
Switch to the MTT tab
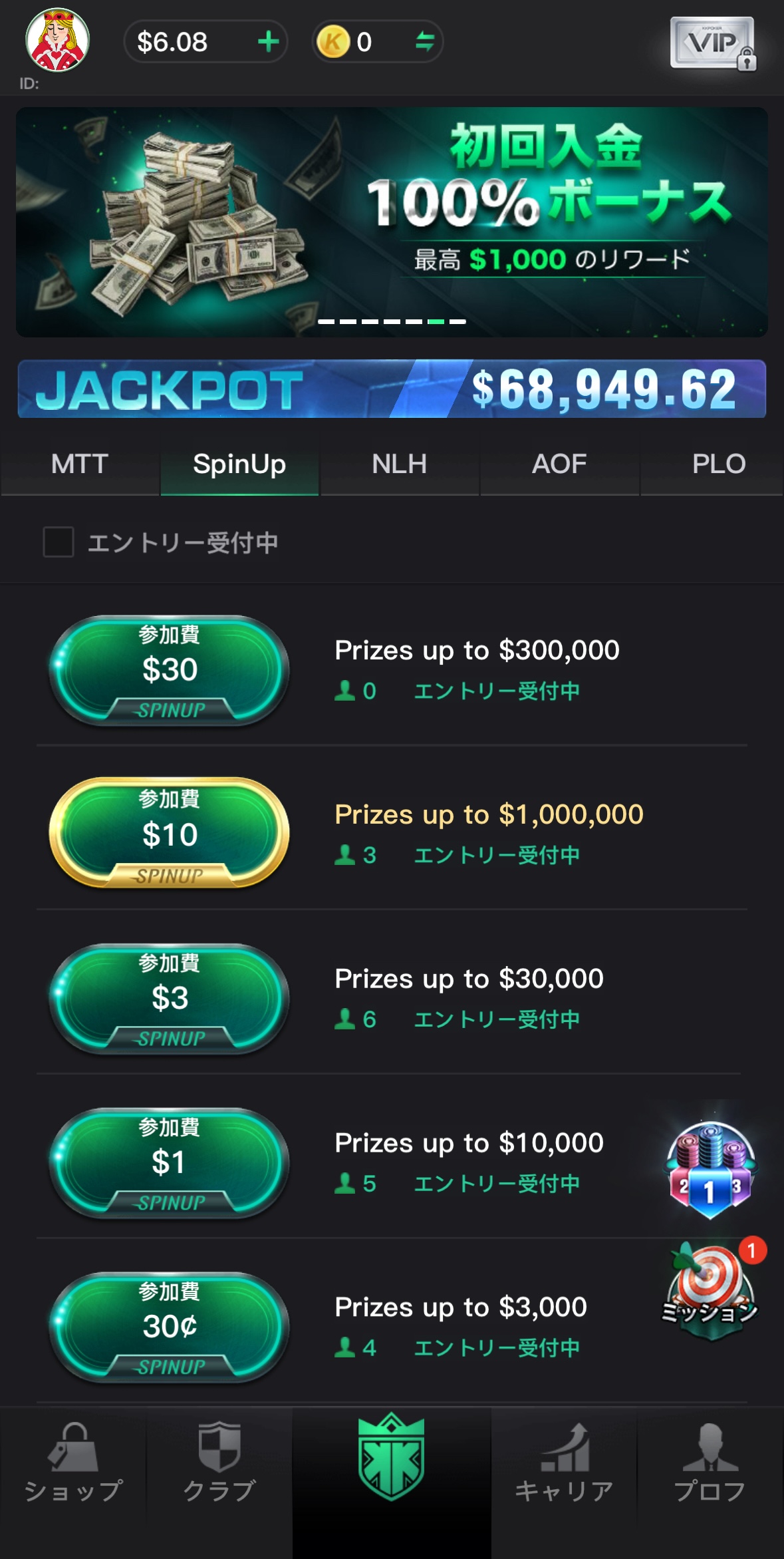[x=80, y=464]
